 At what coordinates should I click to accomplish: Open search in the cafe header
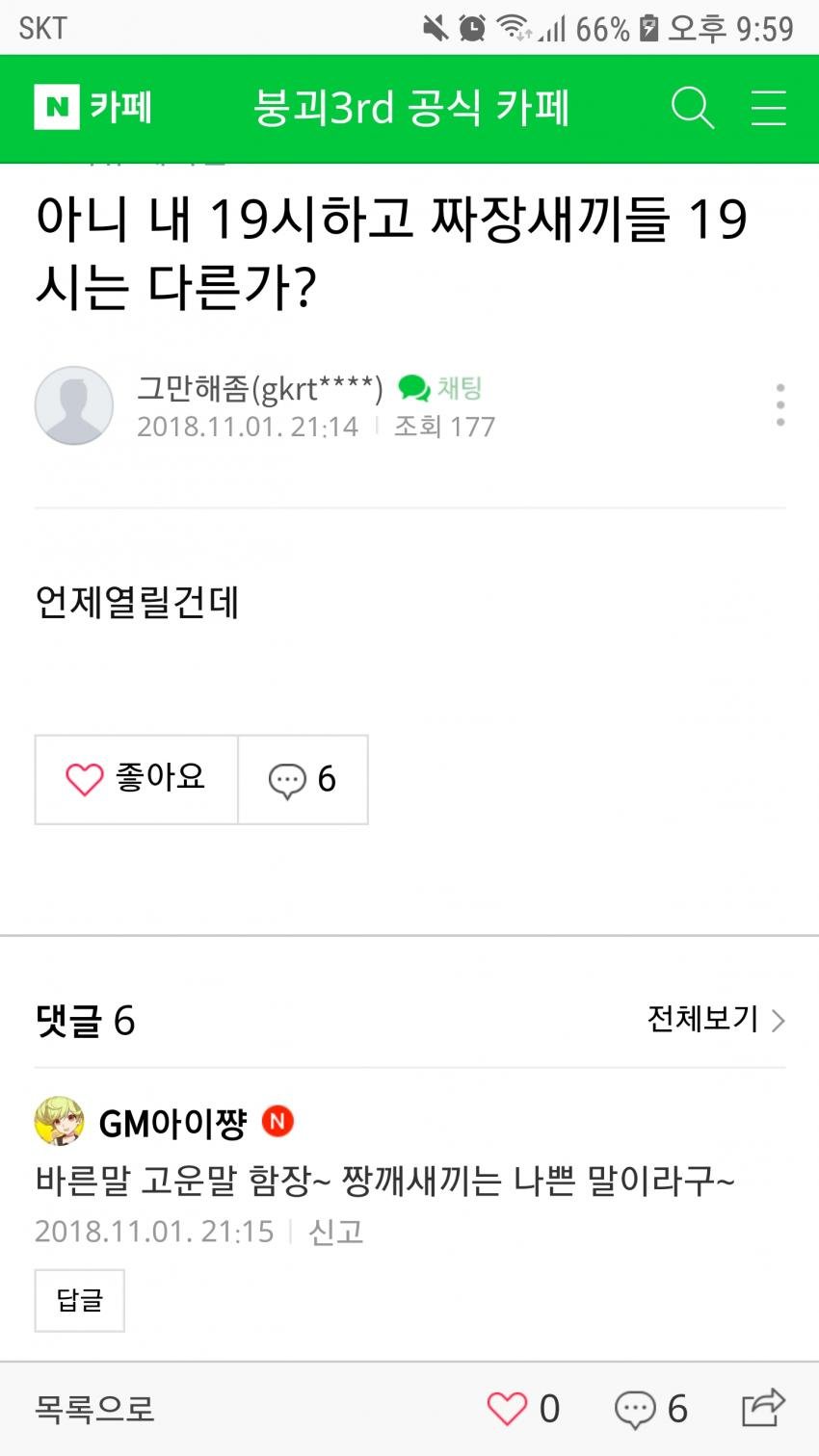(x=692, y=108)
